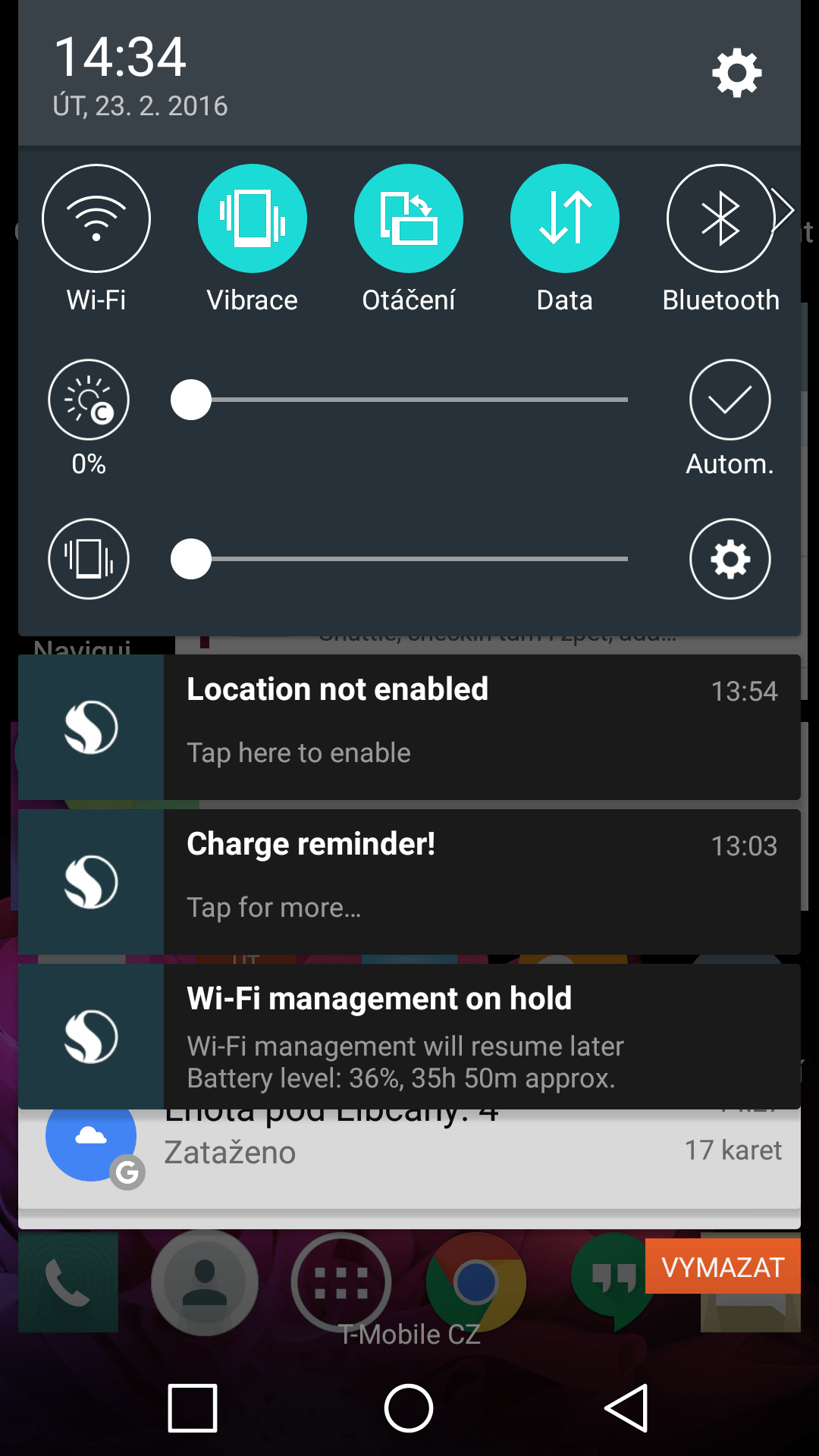Tap the volume slider track

click(400, 559)
